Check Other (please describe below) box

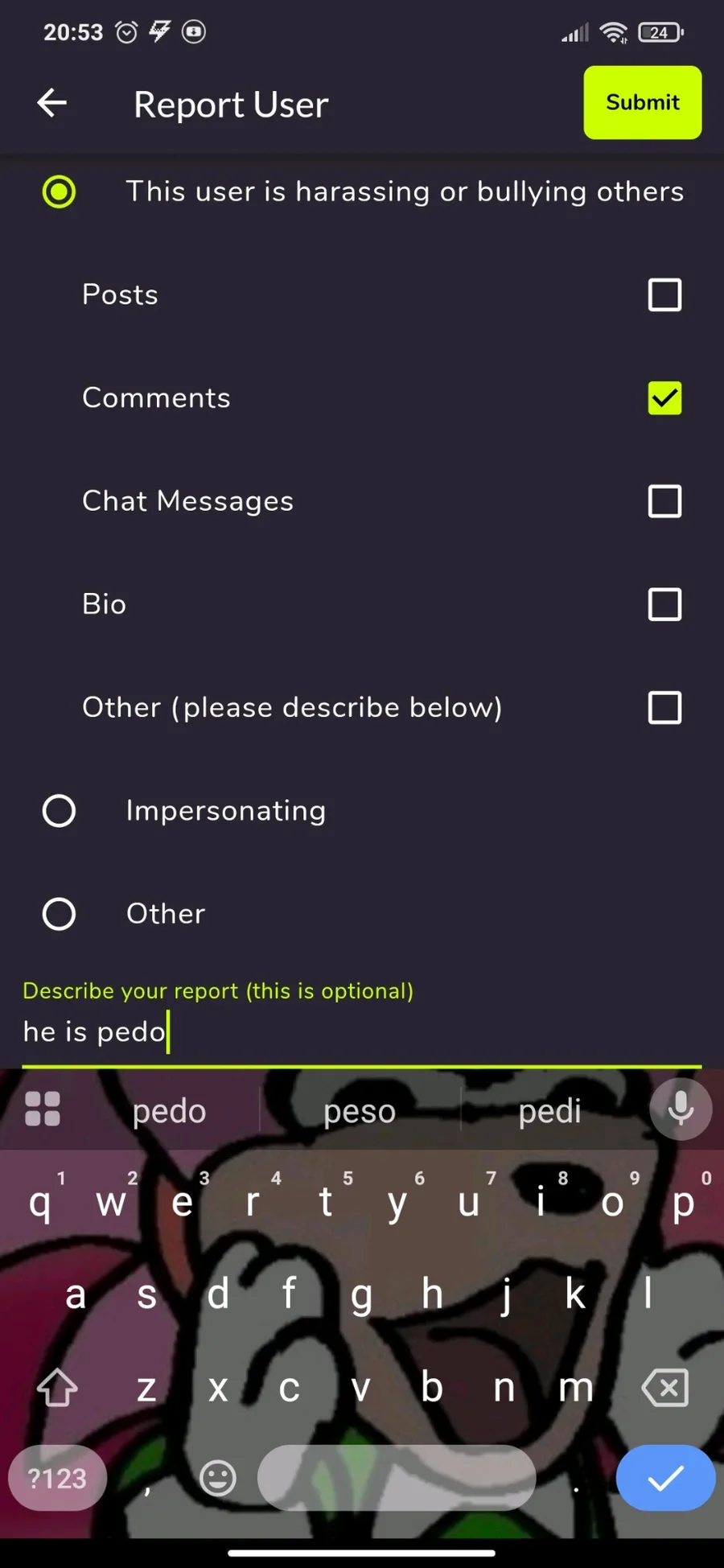point(664,707)
